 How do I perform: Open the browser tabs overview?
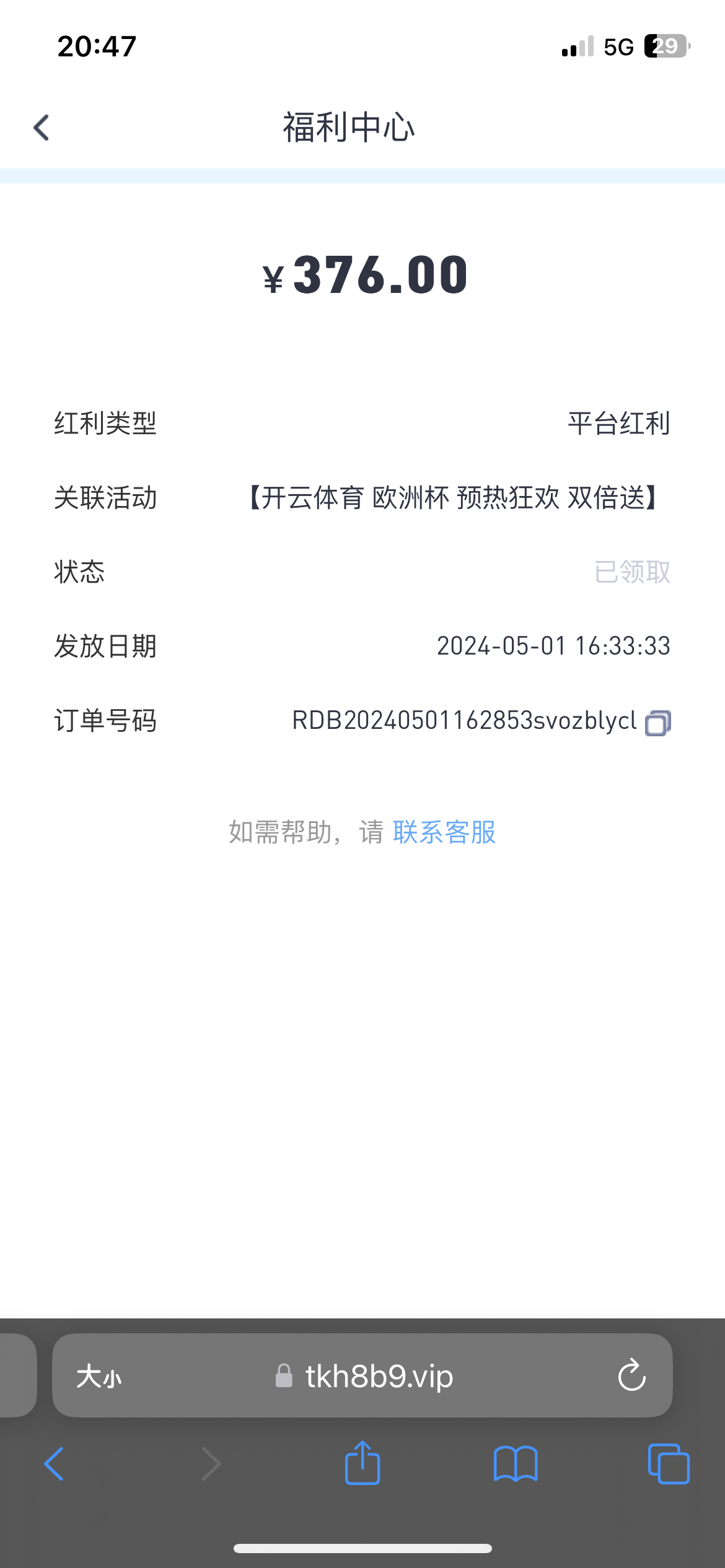coord(668,1464)
